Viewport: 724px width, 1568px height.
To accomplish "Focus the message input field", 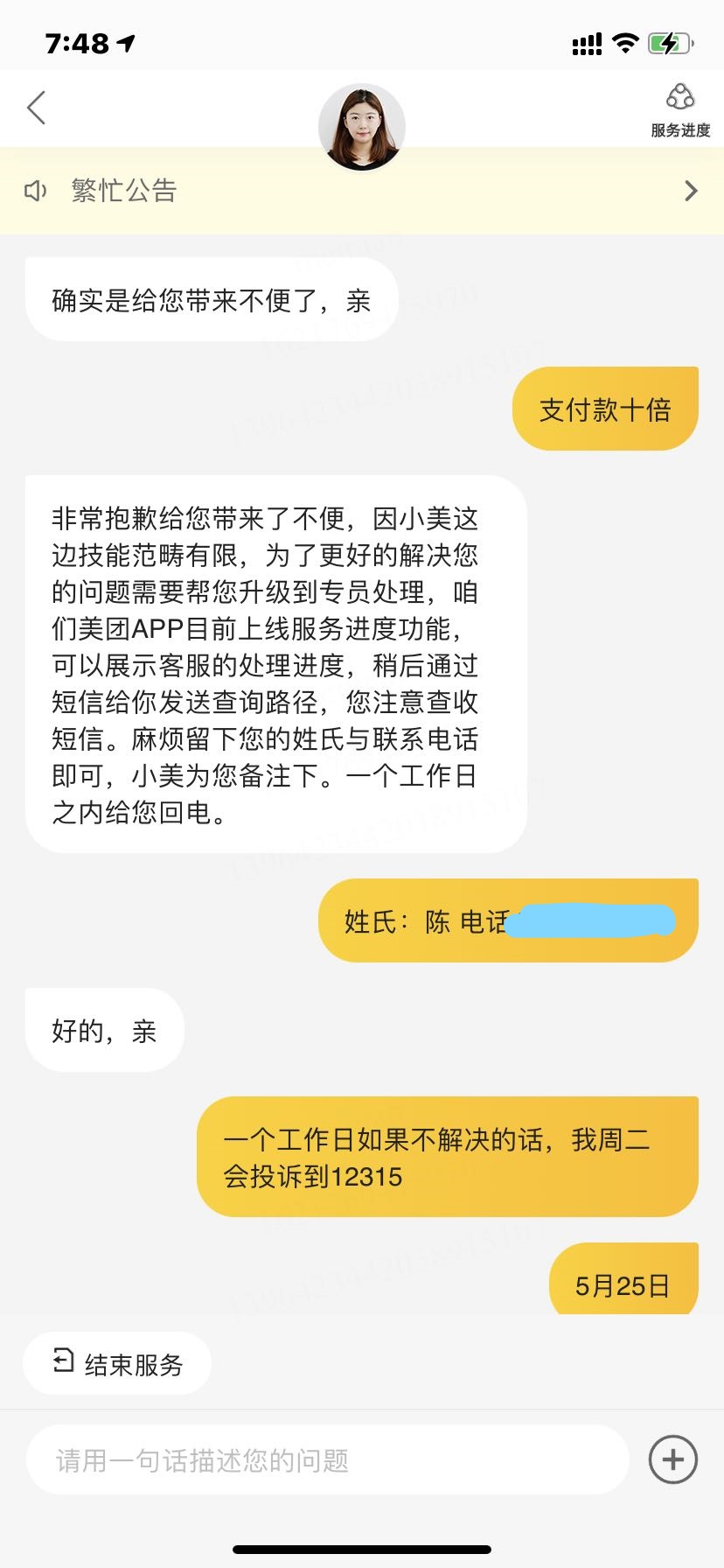I will point(328,1459).
